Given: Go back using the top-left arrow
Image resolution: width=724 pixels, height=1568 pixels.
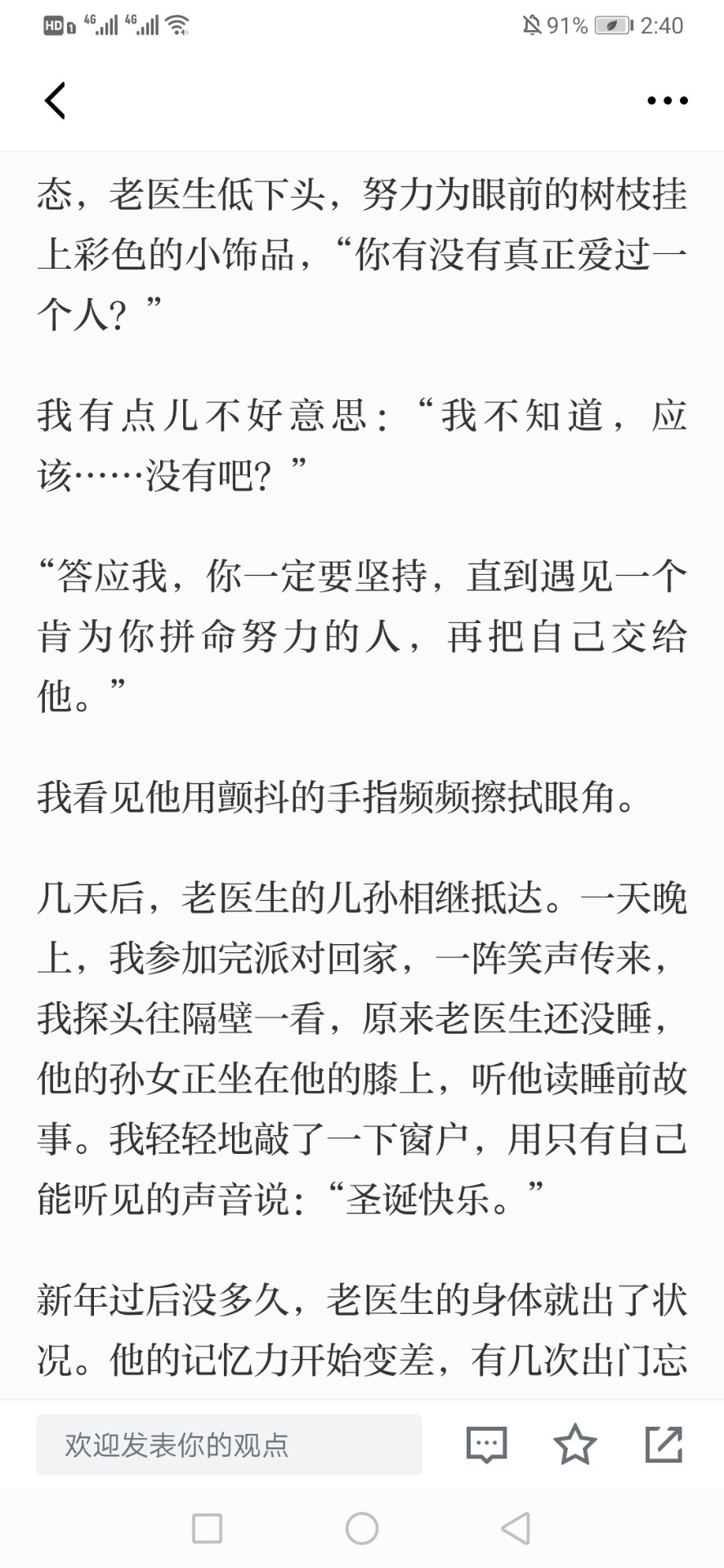Looking at the screenshot, I should pyautogui.click(x=55, y=100).
